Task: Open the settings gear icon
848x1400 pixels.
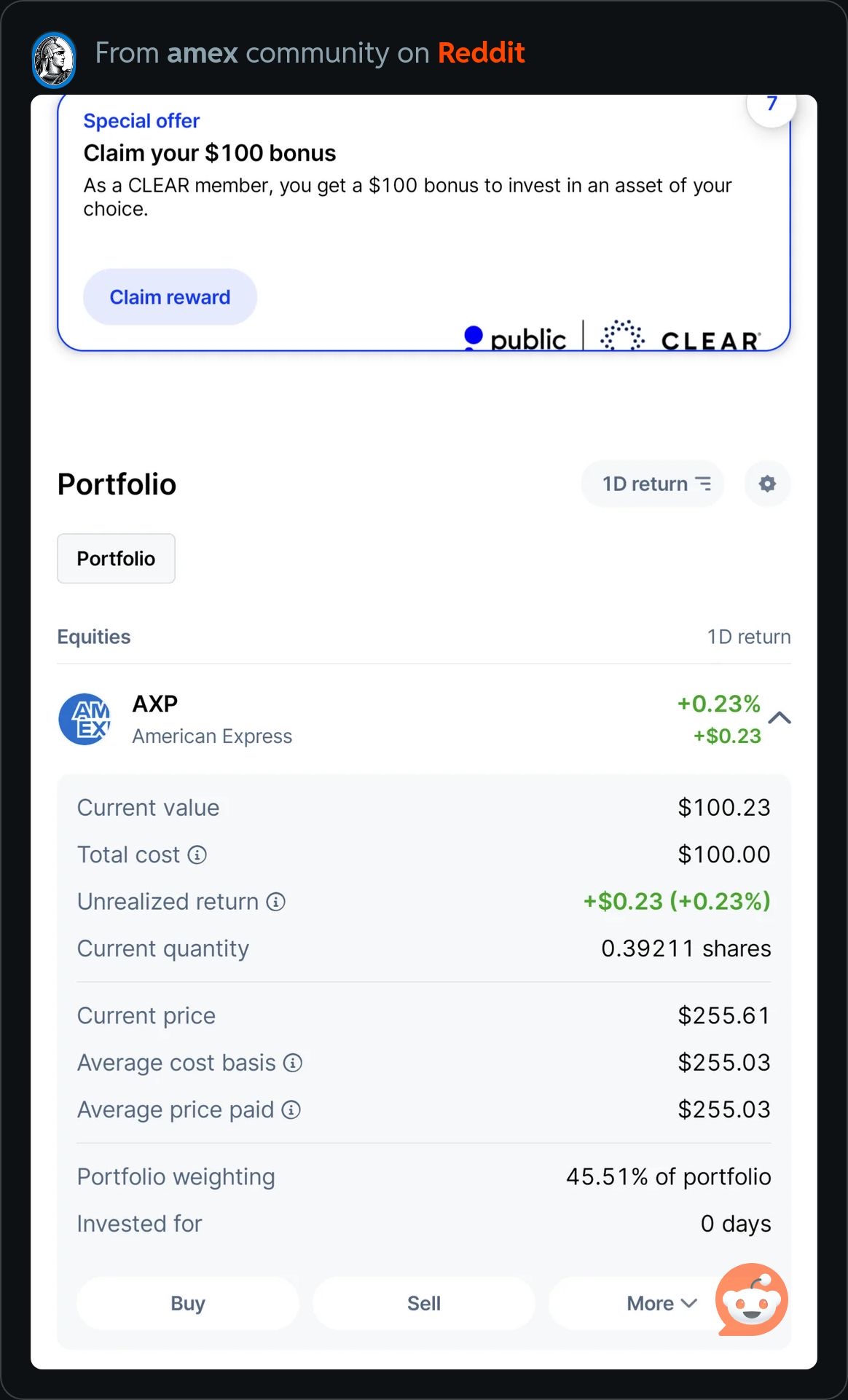Action: tap(766, 484)
